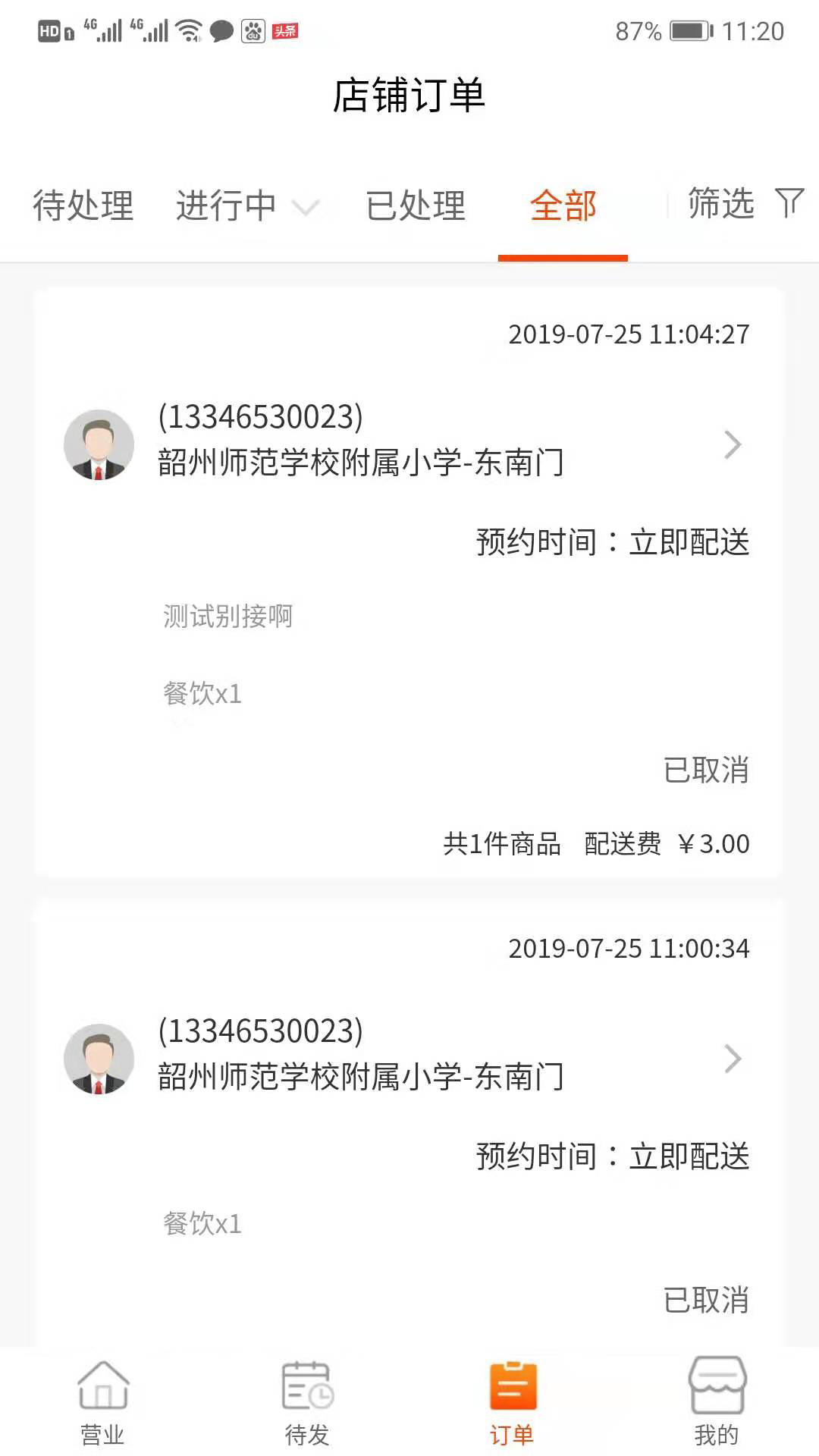Select the 全部 tab
This screenshot has height=1456, width=819.
click(563, 206)
